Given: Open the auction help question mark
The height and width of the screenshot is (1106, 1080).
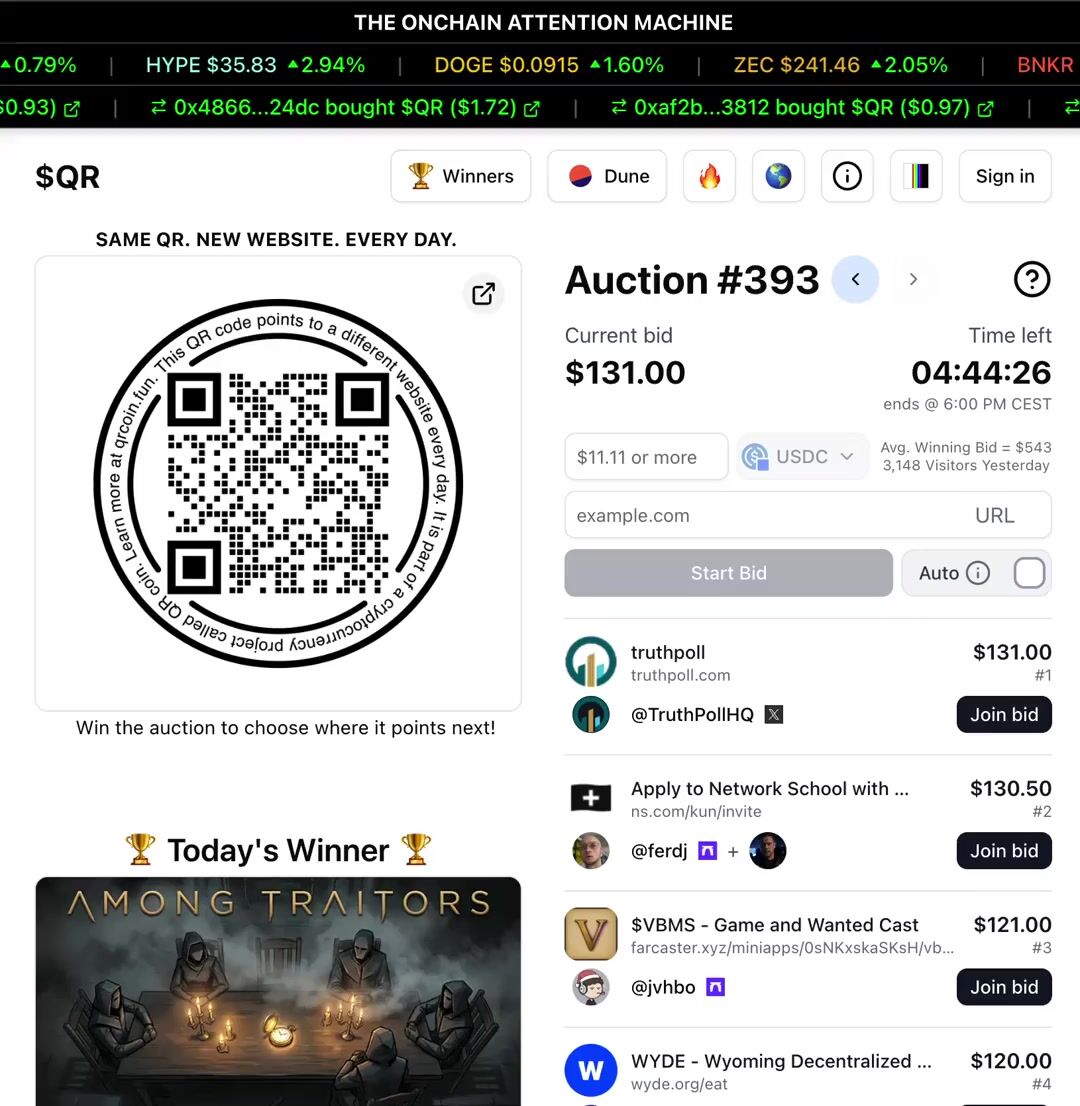Looking at the screenshot, I should pyautogui.click(x=1031, y=280).
